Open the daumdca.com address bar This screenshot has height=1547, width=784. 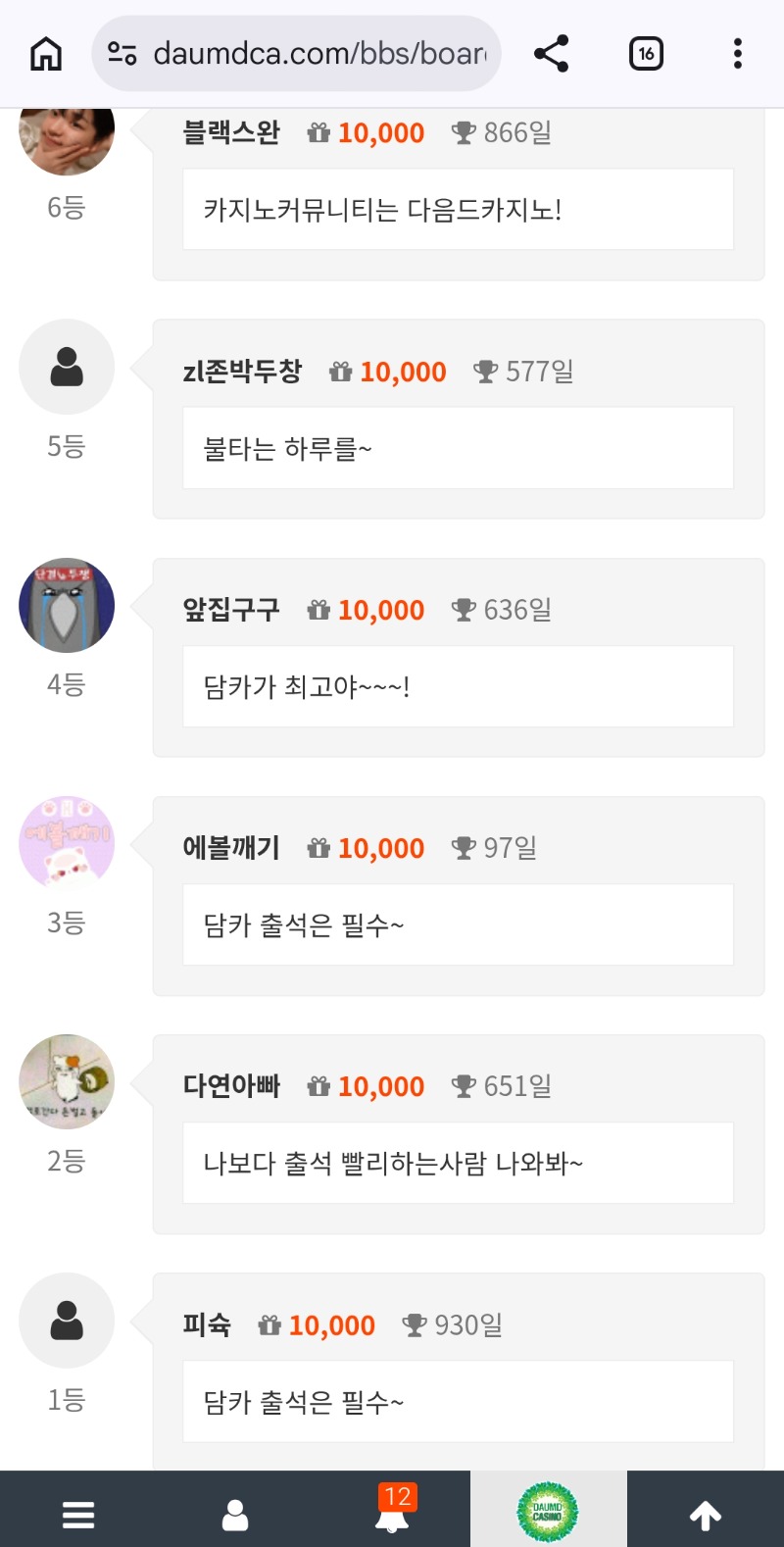click(x=296, y=54)
